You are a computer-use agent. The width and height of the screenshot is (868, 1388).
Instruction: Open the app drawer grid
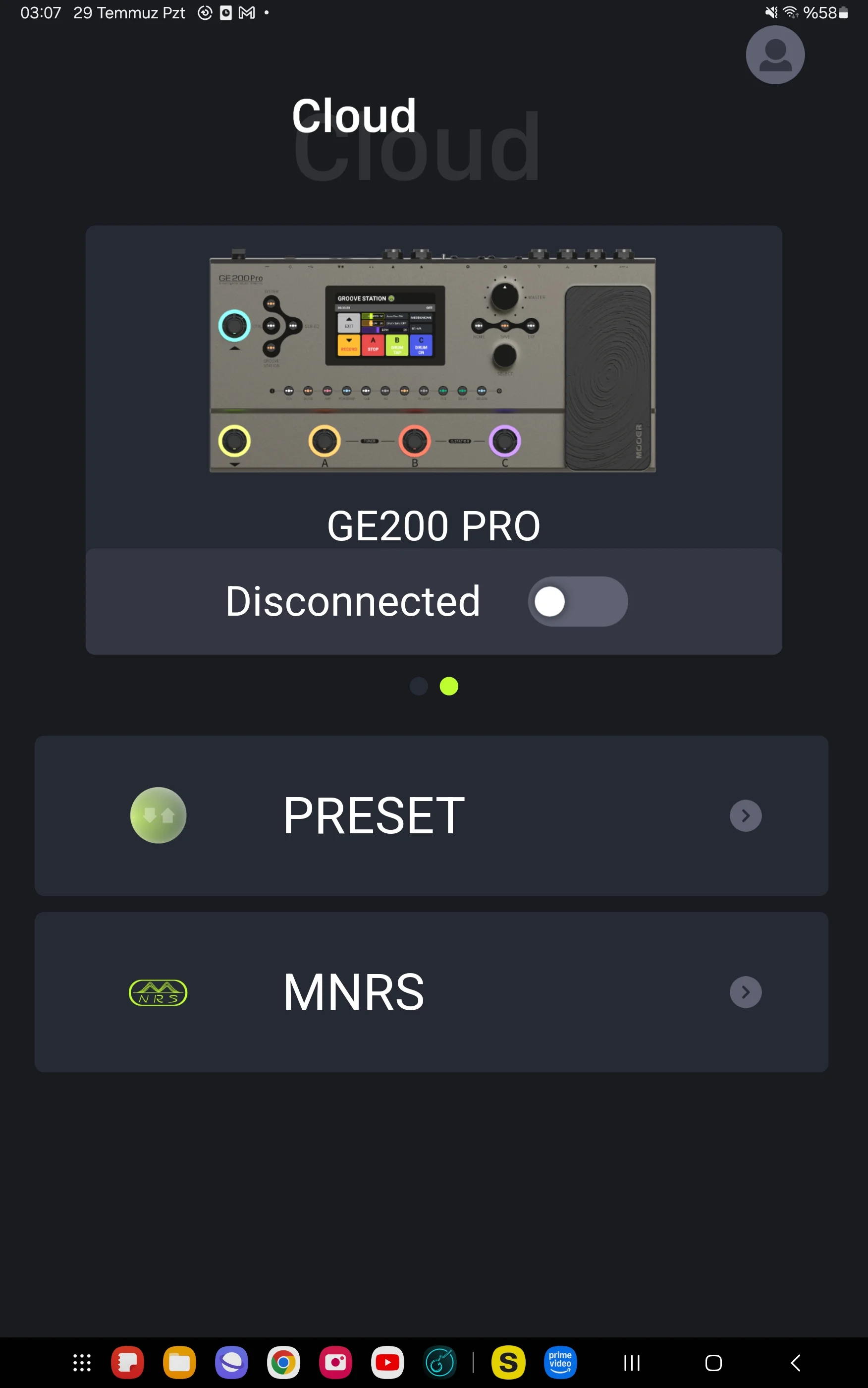point(82,1362)
